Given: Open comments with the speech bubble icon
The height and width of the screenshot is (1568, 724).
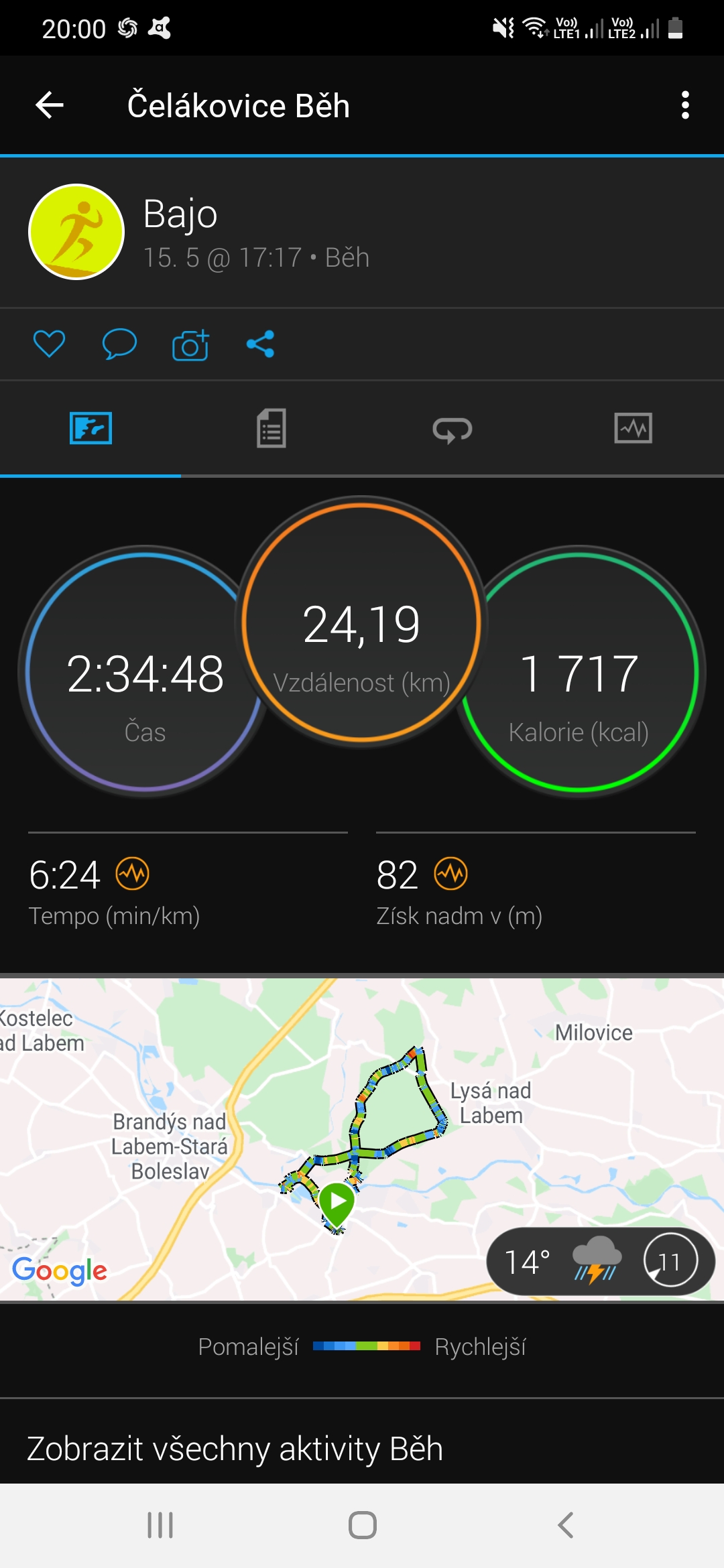Looking at the screenshot, I should (x=119, y=344).
